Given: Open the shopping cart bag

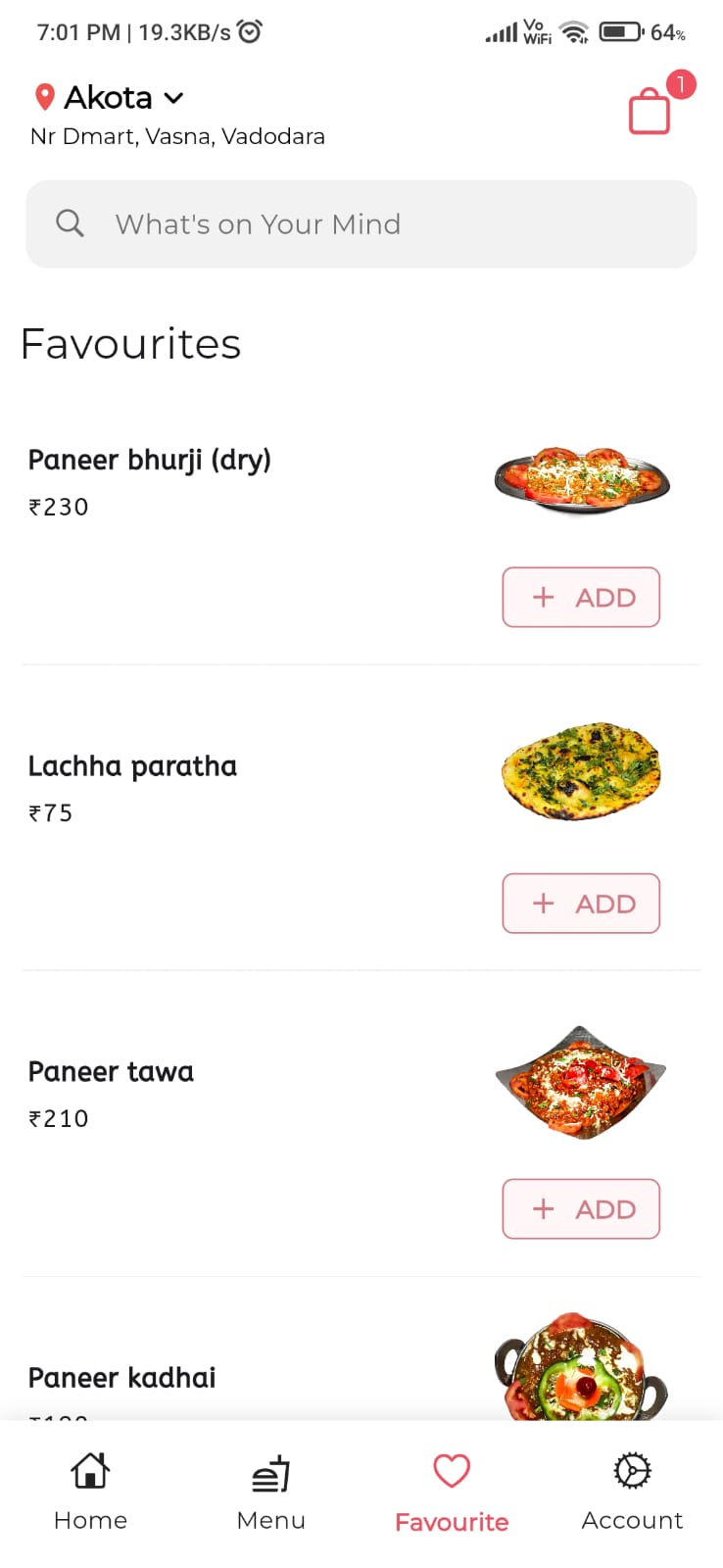Looking at the screenshot, I should [651, 110].
